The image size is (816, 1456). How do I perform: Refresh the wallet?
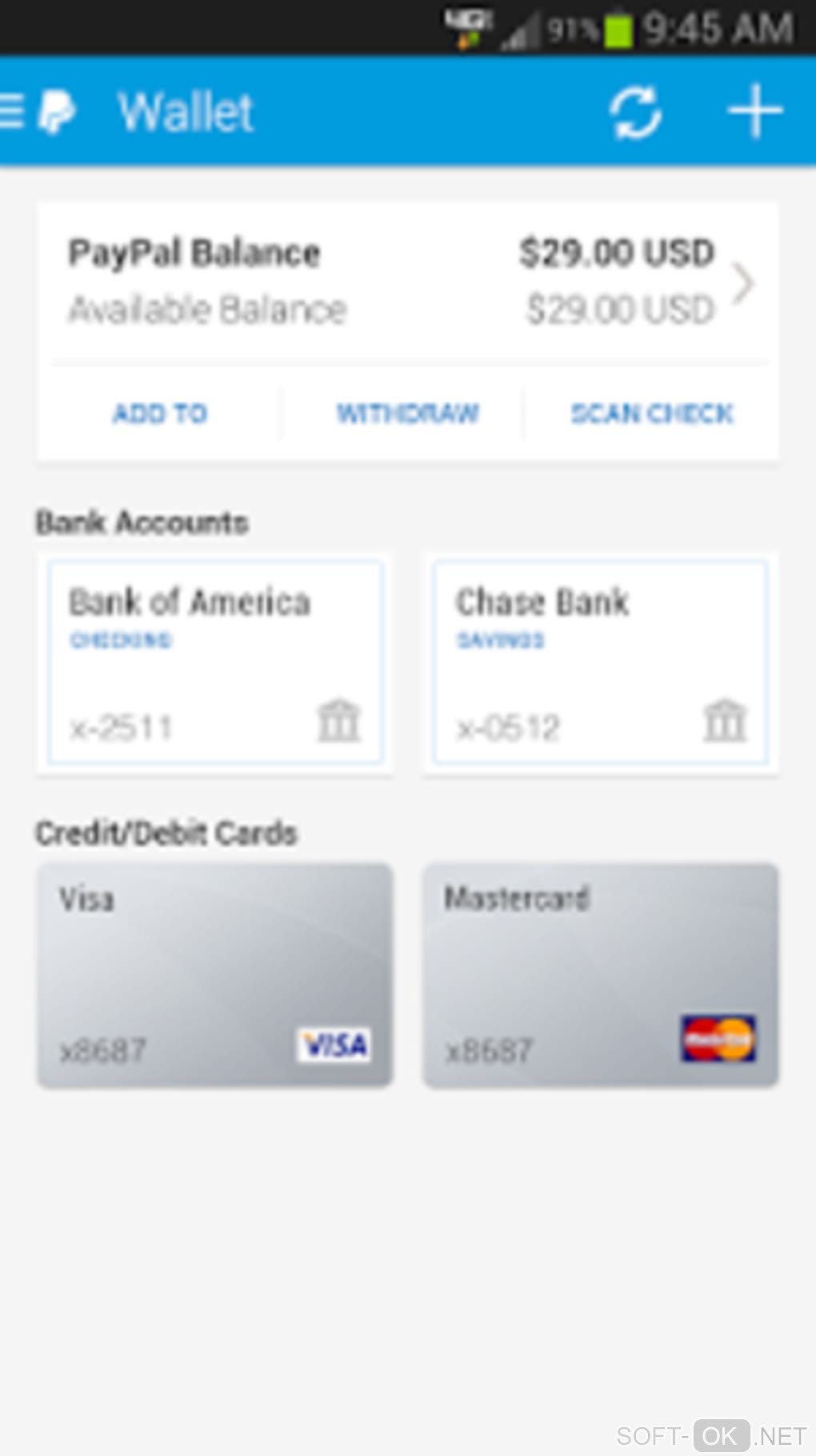(x=635, y=112)
